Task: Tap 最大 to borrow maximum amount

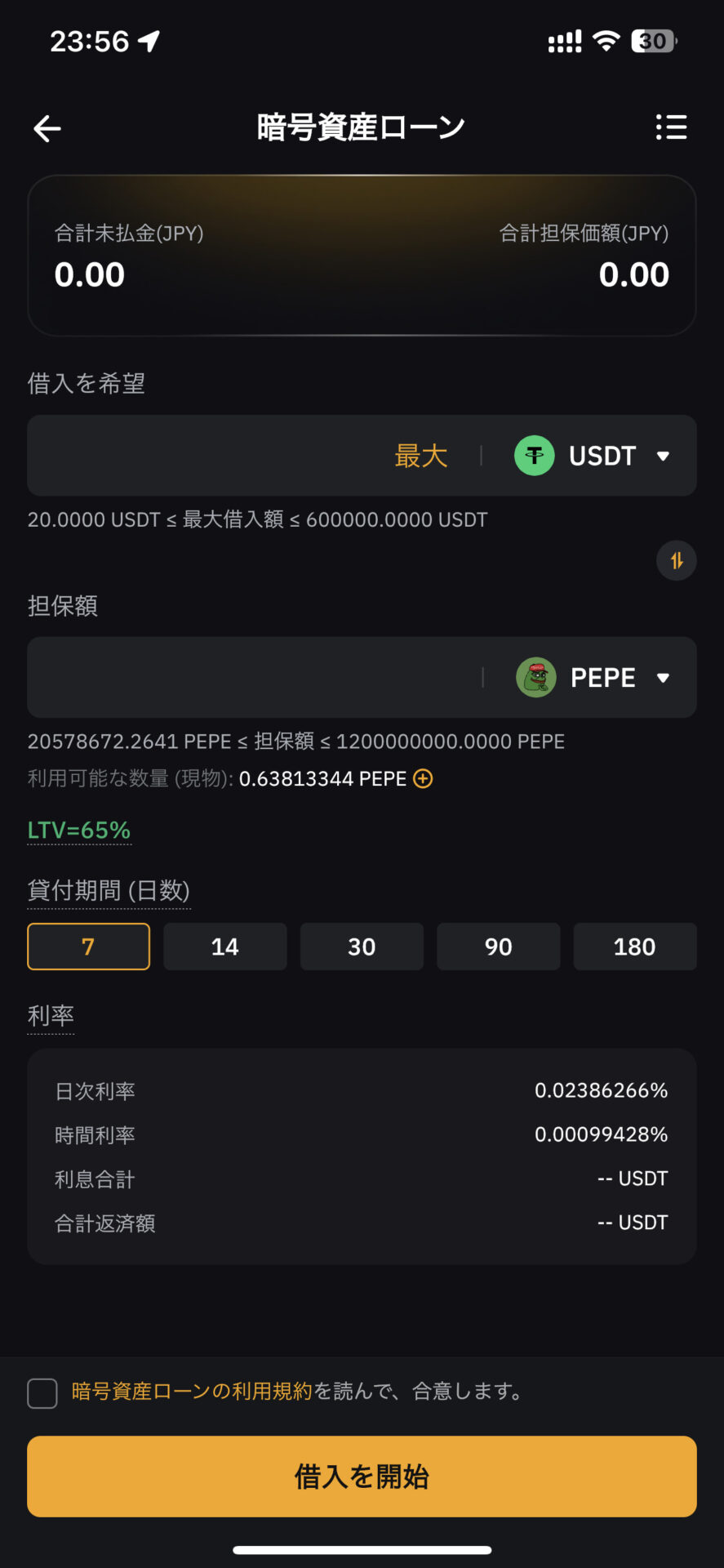Action: [x=421, y=456]
